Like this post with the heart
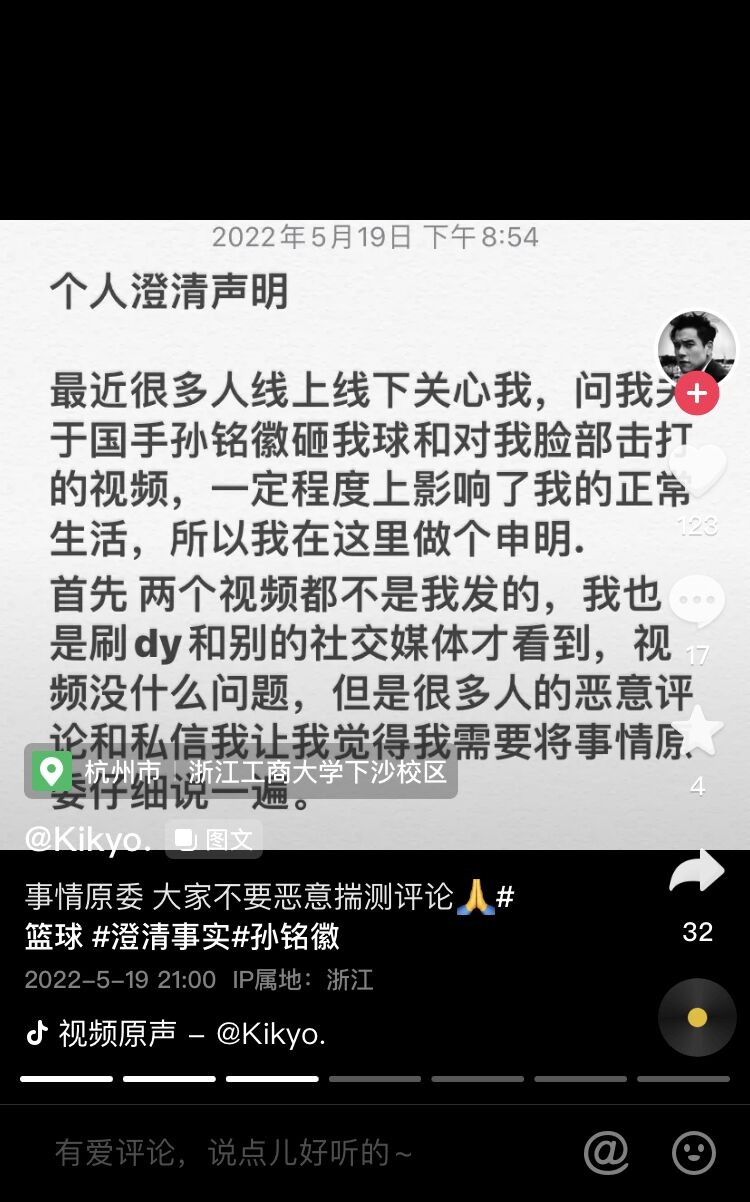The height and width of the screenshot is (1202, 750). point(696,470)
